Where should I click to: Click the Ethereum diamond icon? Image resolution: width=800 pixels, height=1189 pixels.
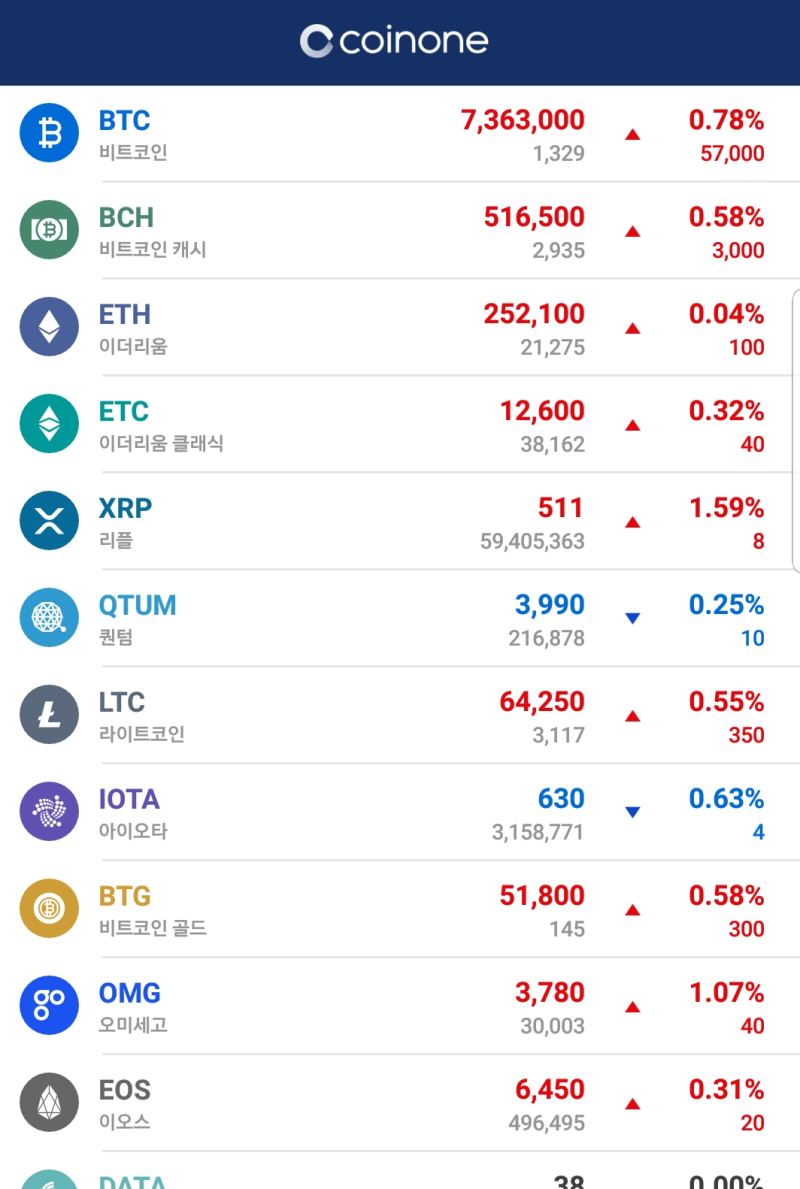(48, 326)
